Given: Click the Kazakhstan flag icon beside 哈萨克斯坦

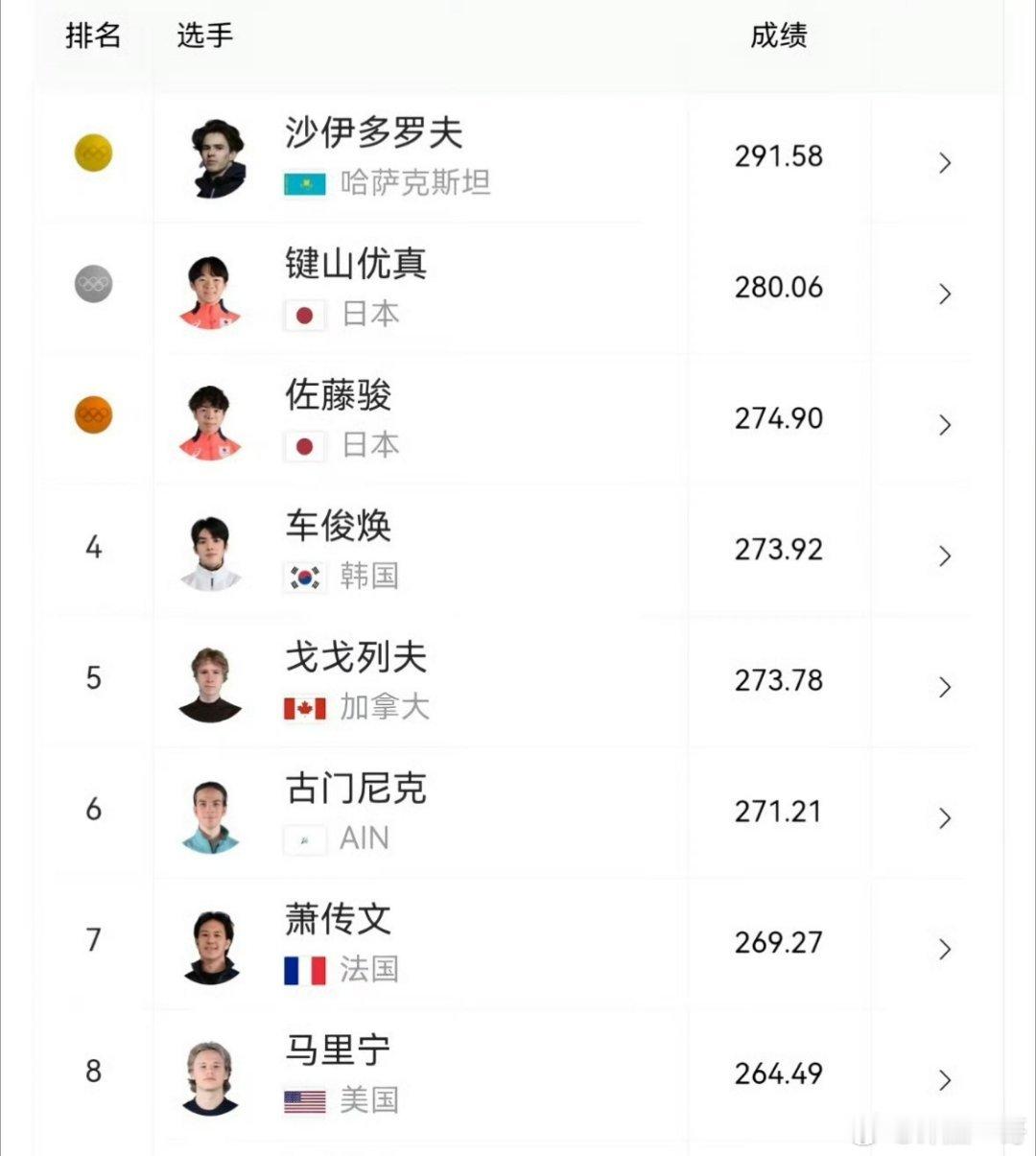Looking at the screenshot, I should pos(304,182).
